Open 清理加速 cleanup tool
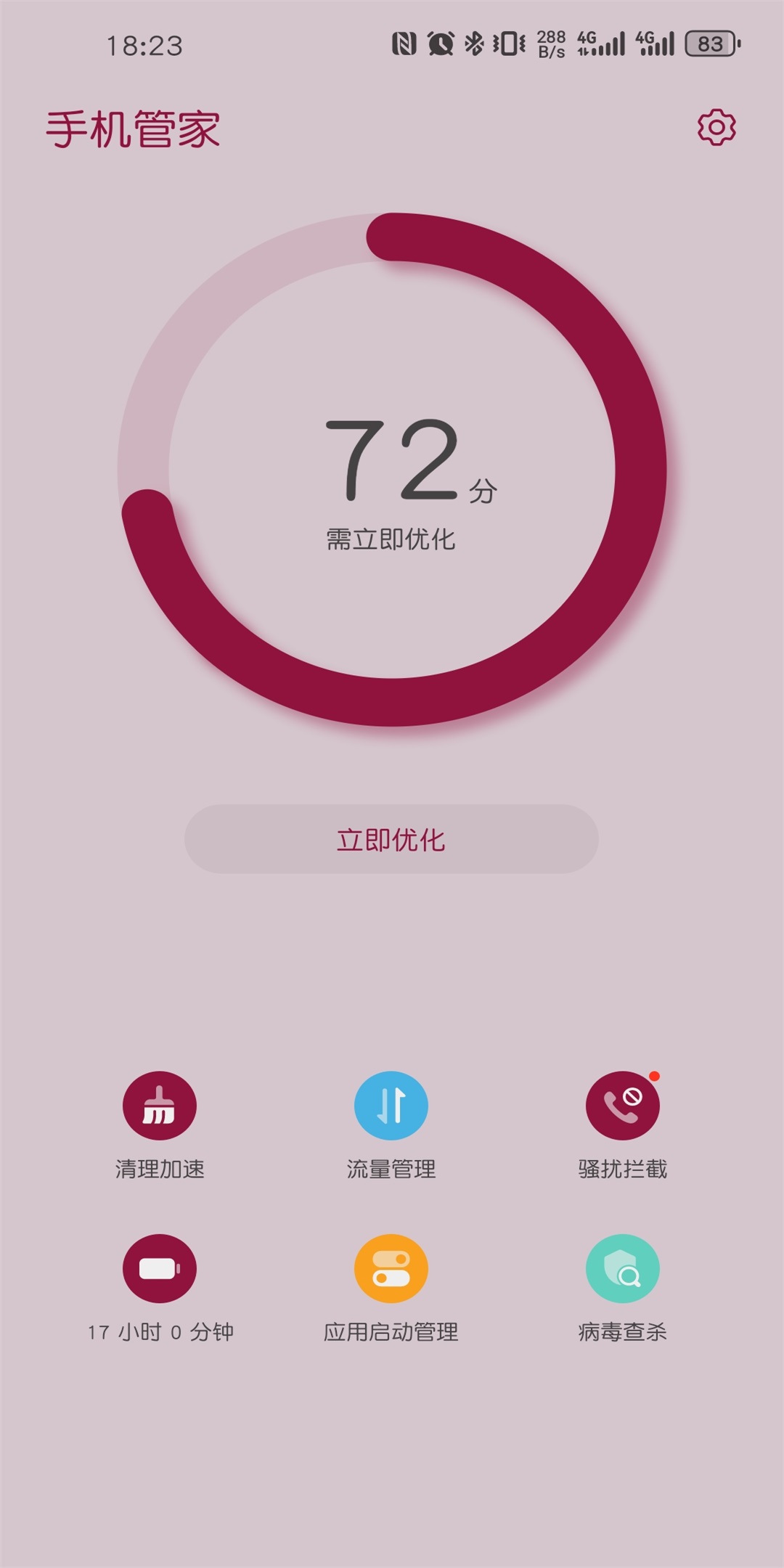784x1568 pixels. click(x=160, y=1106)
